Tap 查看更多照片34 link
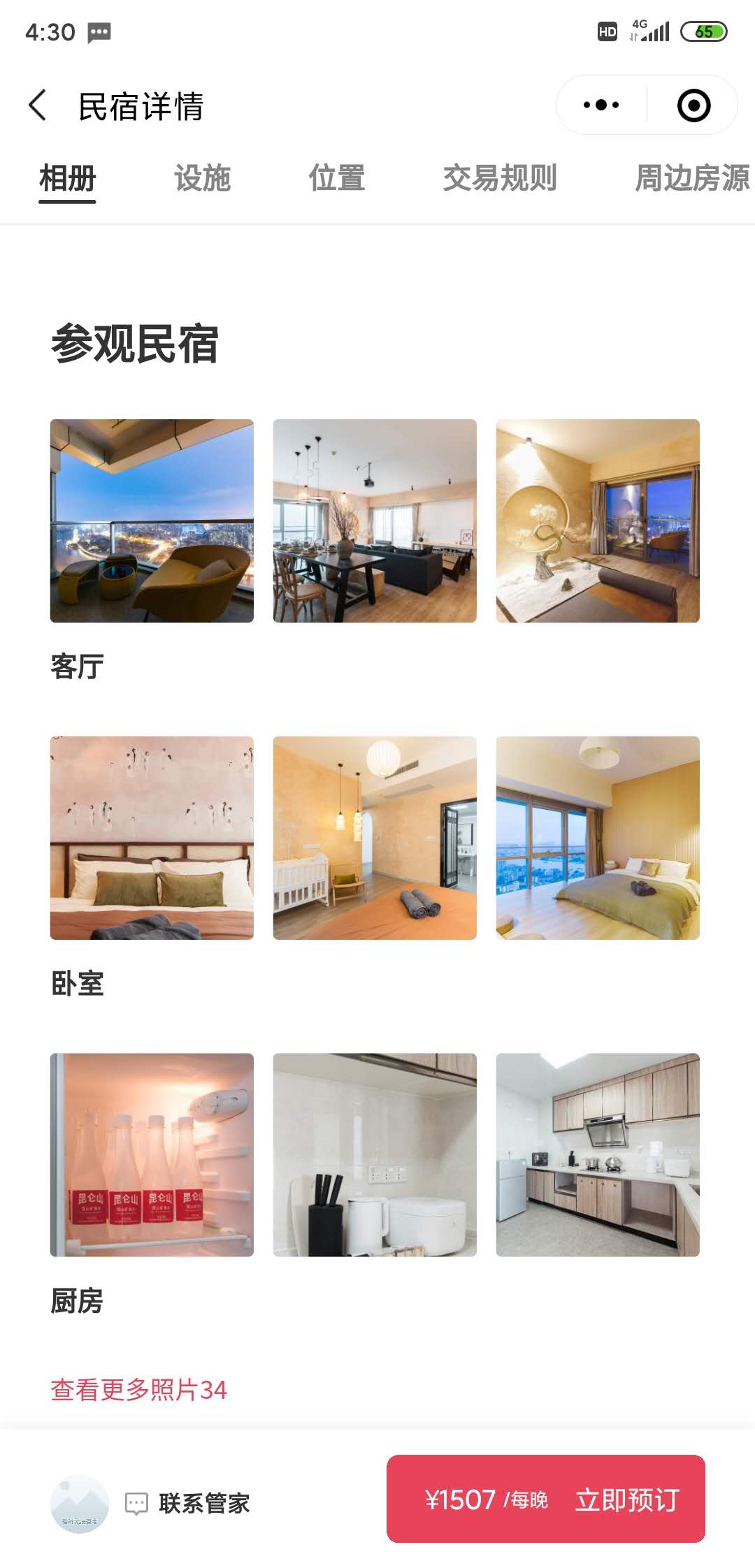This screenshot has height=1568, width=755. (139, 1390)
